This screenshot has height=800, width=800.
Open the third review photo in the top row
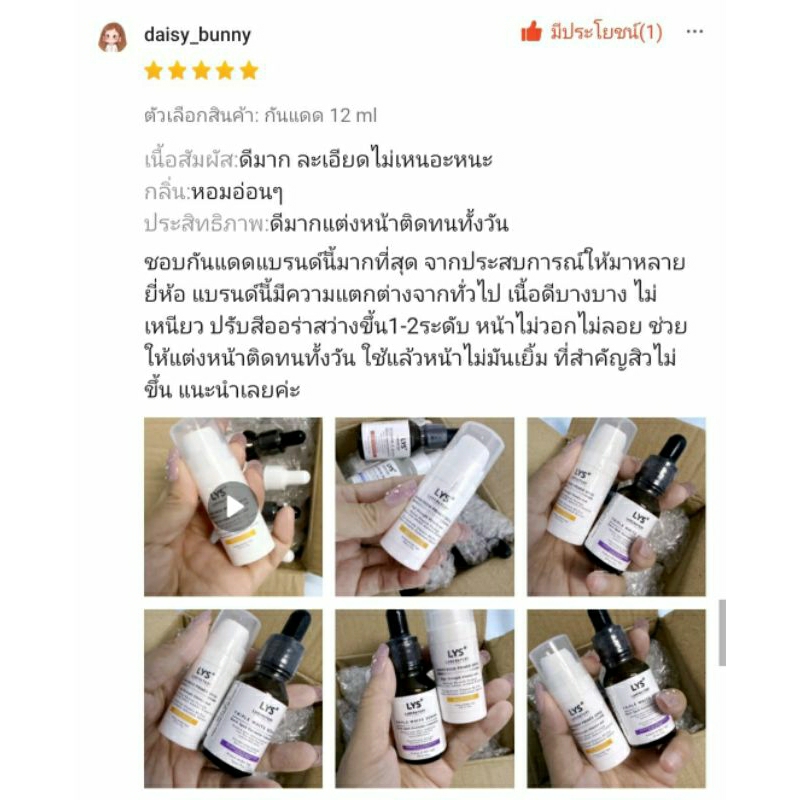point(616,507)
